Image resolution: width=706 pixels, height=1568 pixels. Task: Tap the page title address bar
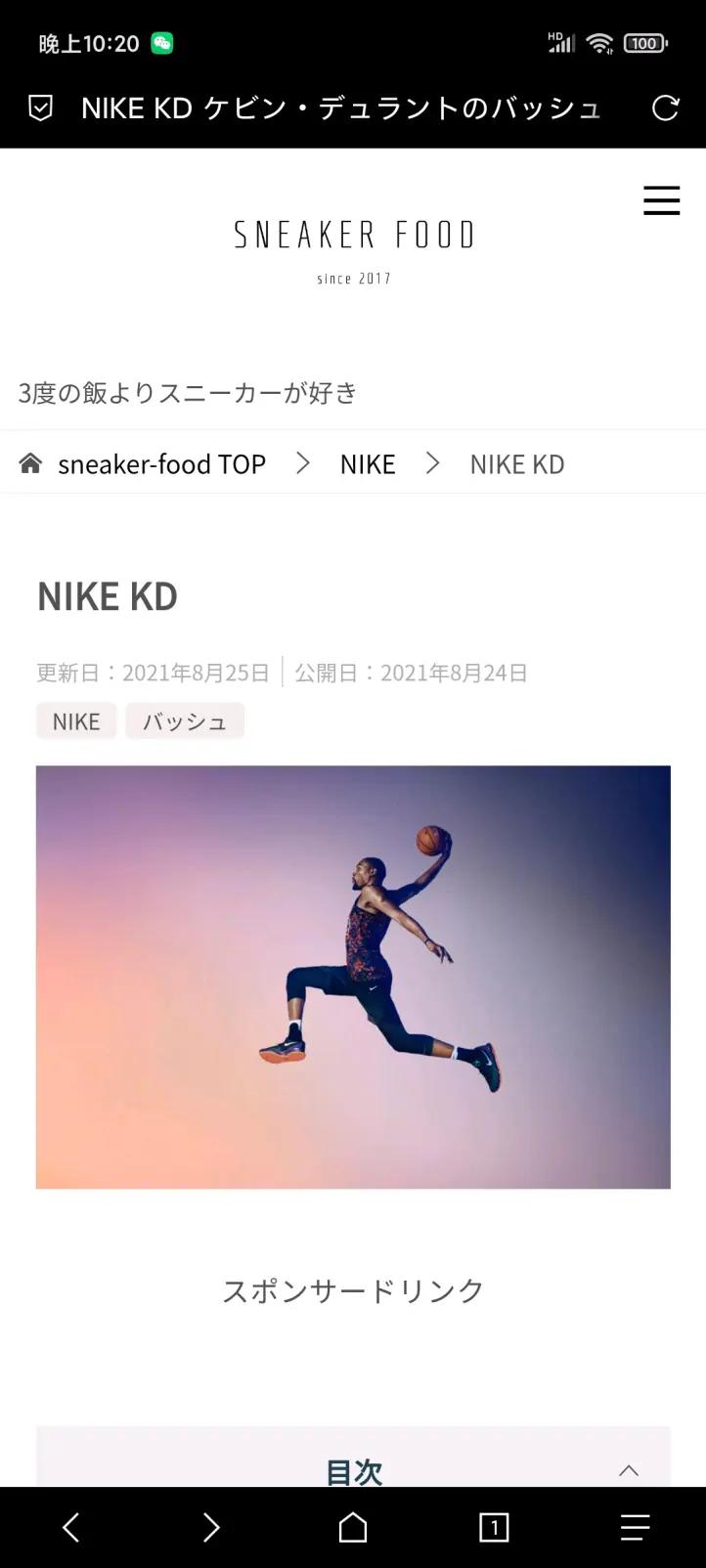coord(340,108)
